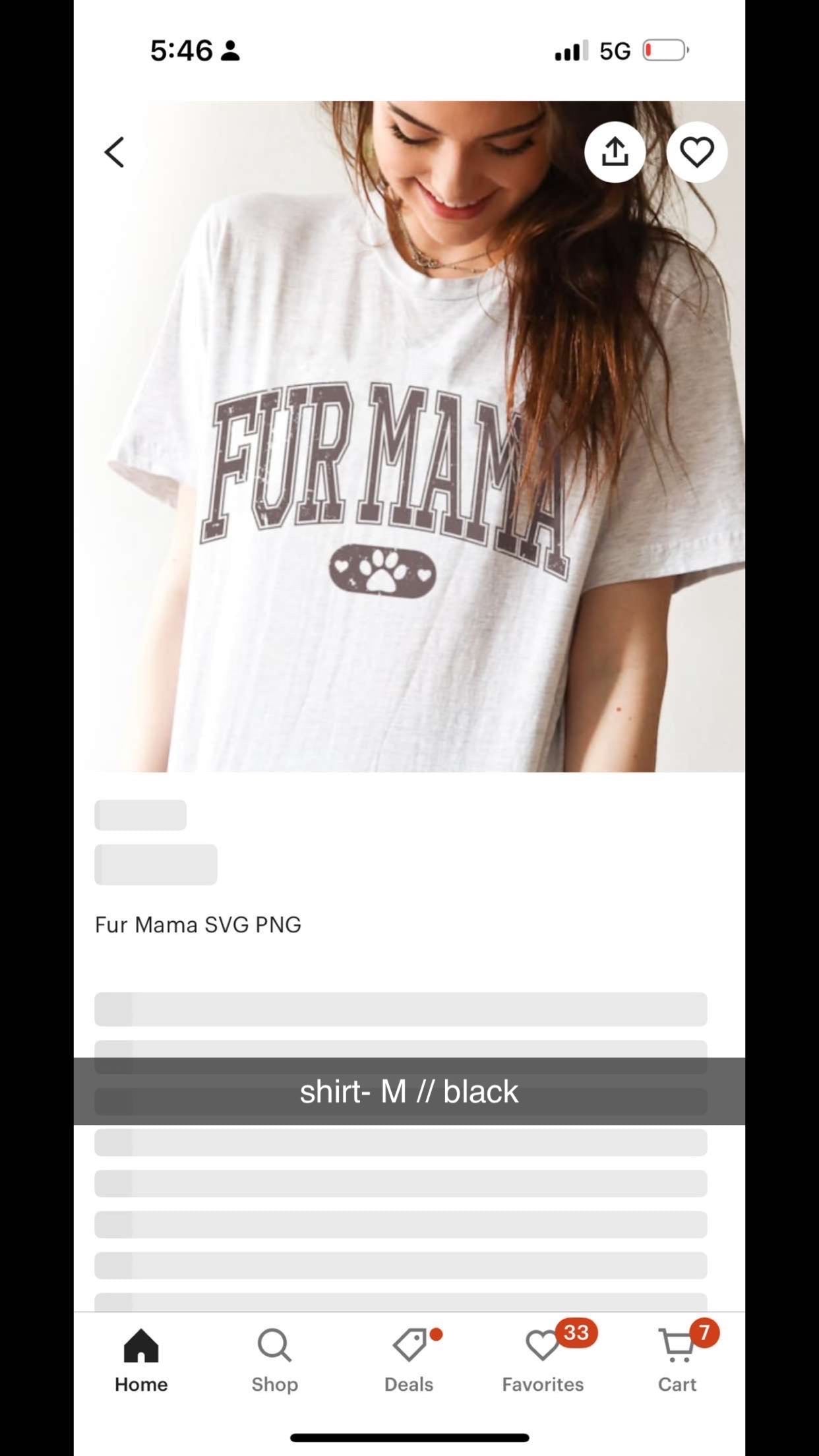Share this Fur Mama listing
This screenshot has width=819, height=1456.
615,152
